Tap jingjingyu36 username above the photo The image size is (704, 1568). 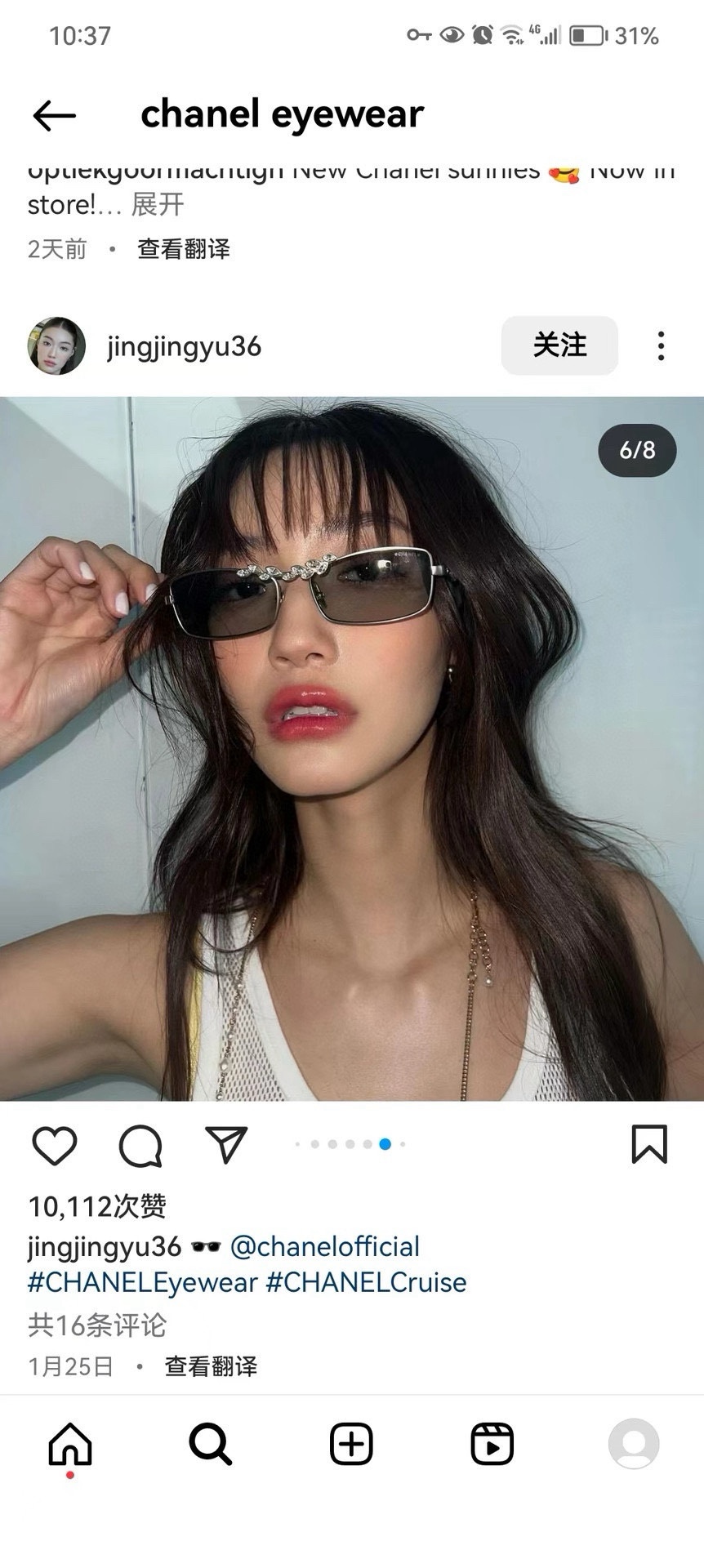click(183, 346)
